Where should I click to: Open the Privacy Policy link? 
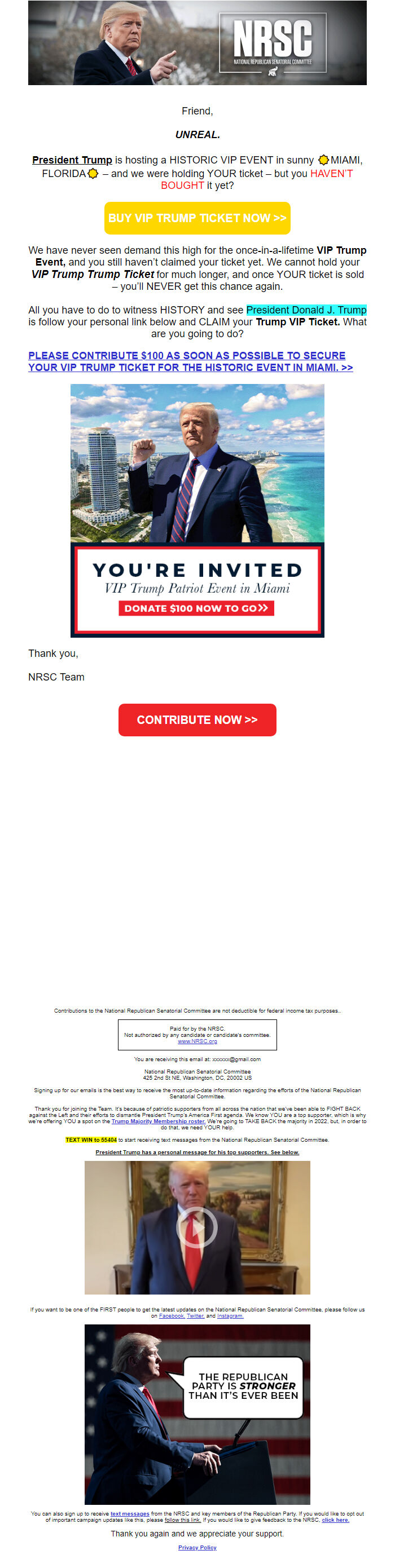click(197, 1547)
